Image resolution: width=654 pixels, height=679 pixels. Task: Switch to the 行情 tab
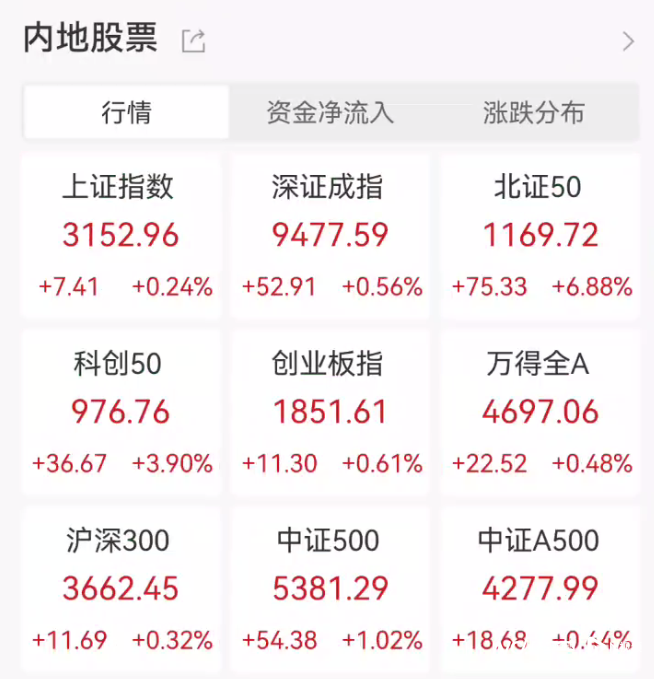126,112
